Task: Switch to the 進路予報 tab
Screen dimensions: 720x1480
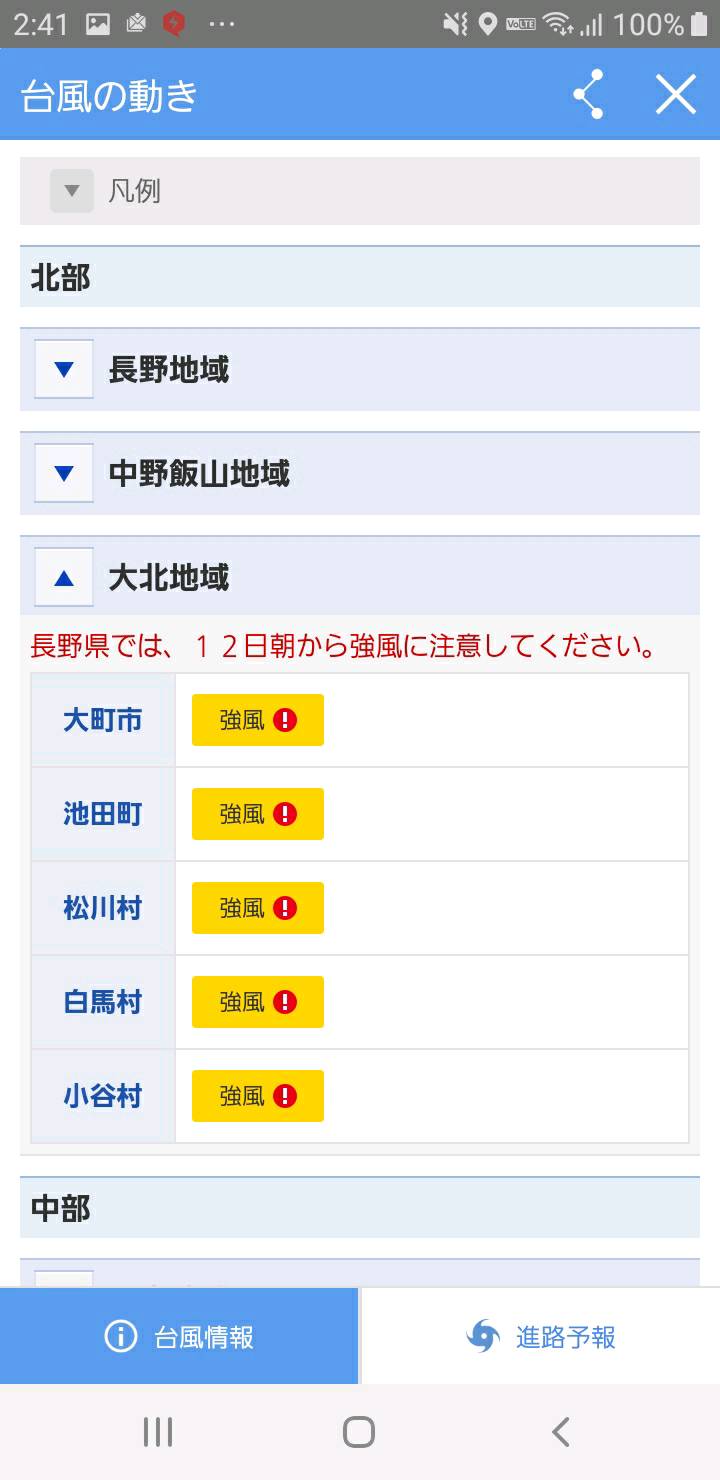Action: (x=541, y=1336)
